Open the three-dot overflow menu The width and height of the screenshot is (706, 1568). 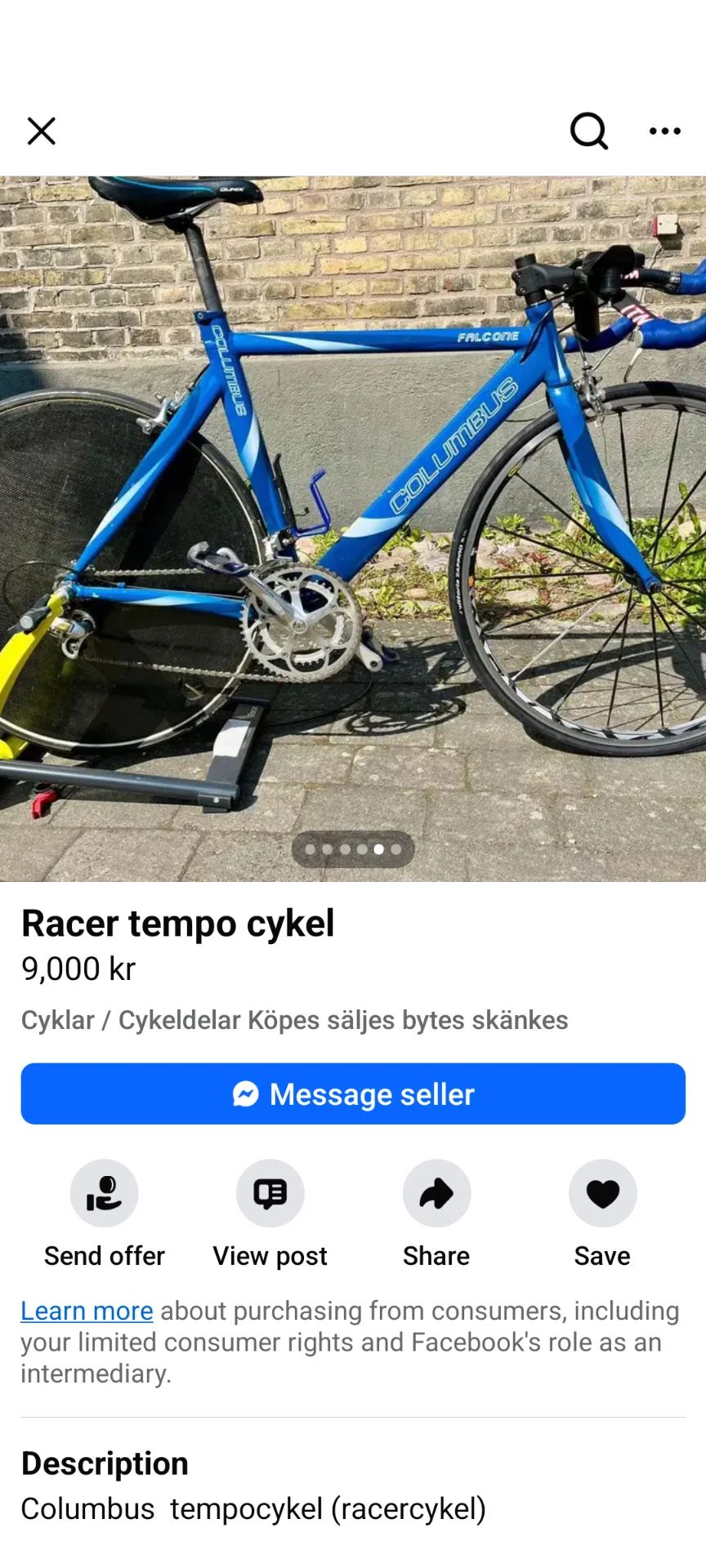[664, 131]
